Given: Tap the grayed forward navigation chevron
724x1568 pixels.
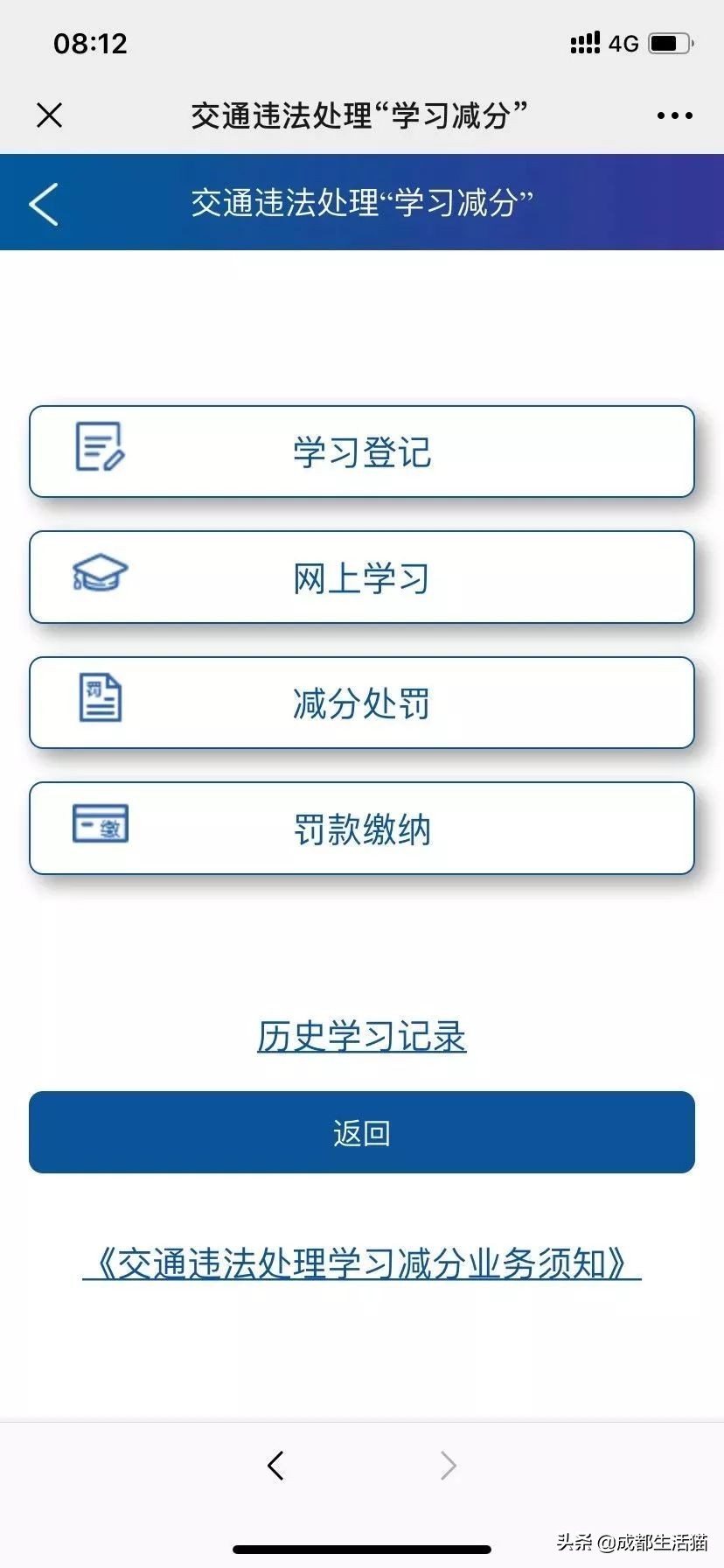Looking at the screenshot, I should [x=448, y=1466].
